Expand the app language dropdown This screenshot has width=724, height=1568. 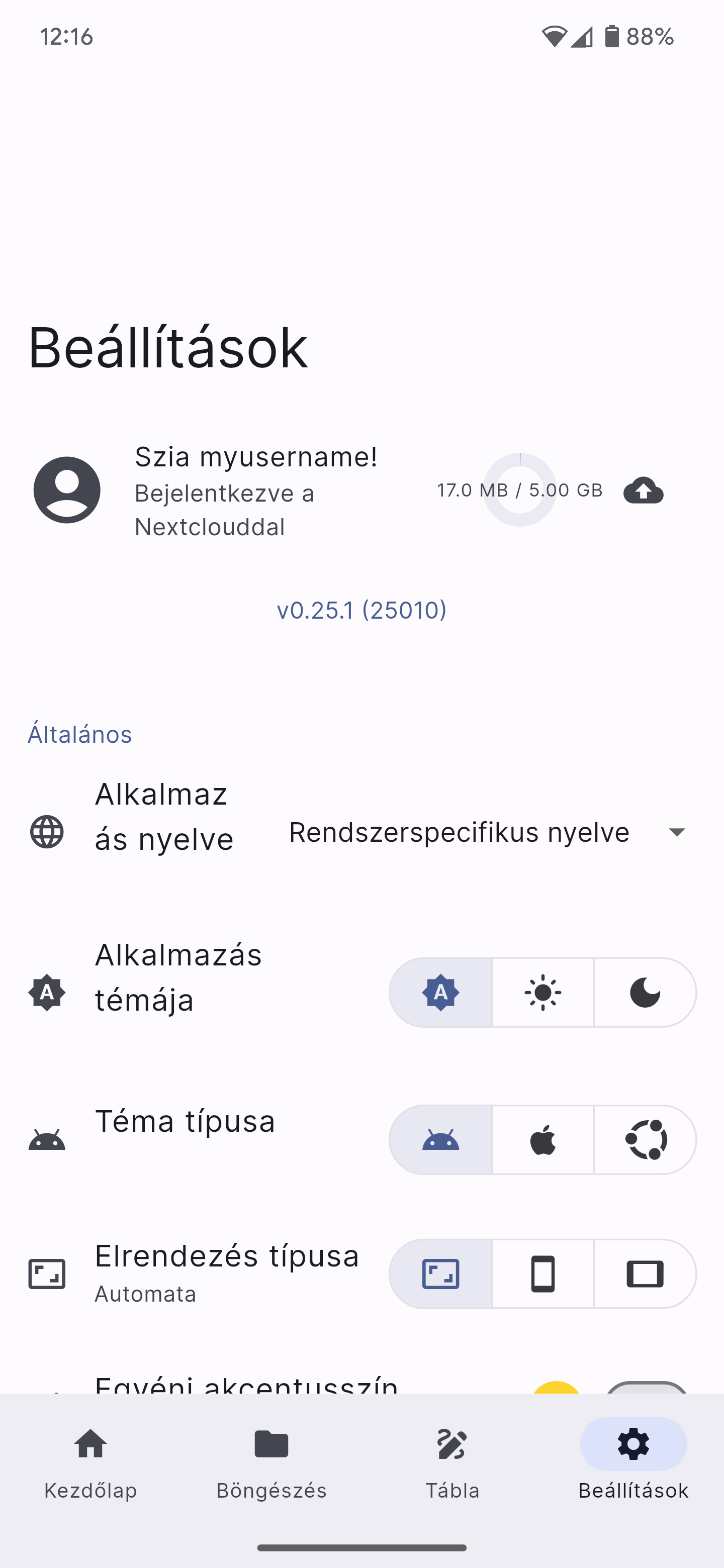pos(488,832)
